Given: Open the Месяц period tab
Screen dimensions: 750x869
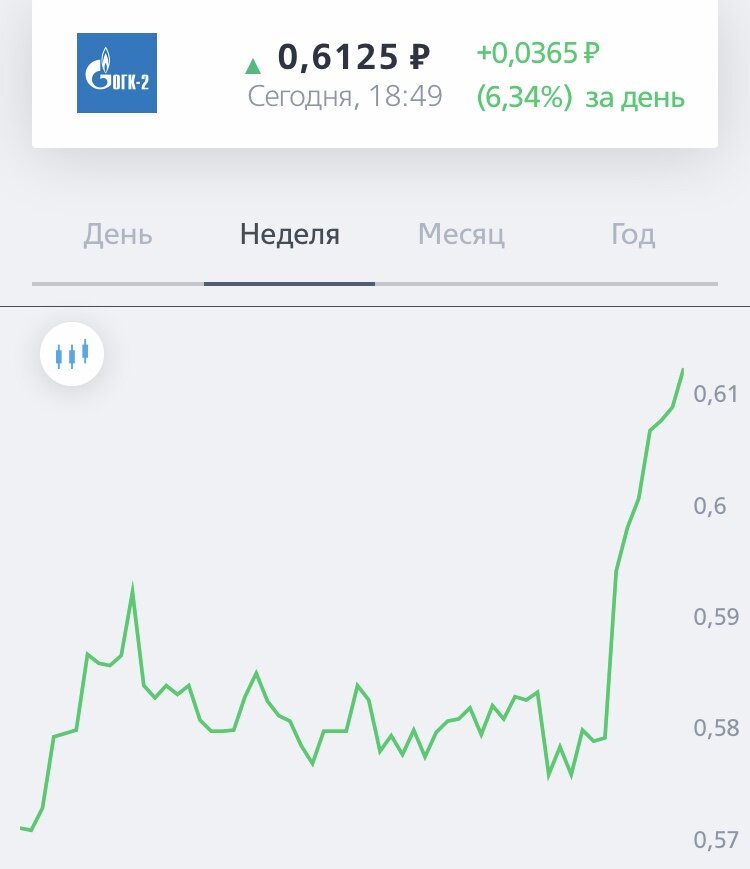Looking at the screenshot, I should point(461,234).
